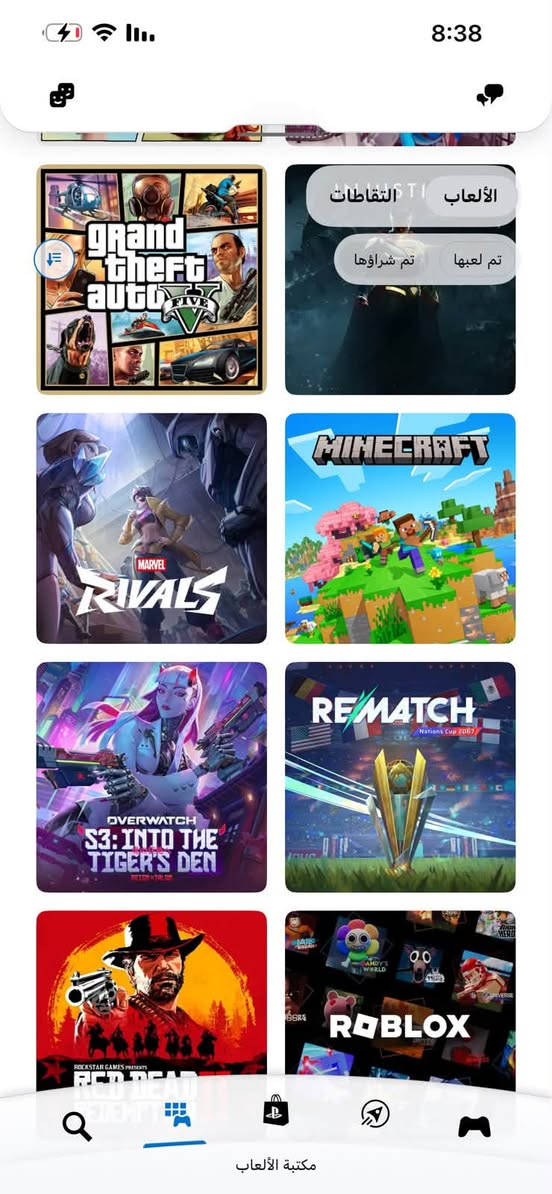Viewport: 552px width, 1194px height.
Task: Go to the search tab
Action: (x=77, y=1125)
